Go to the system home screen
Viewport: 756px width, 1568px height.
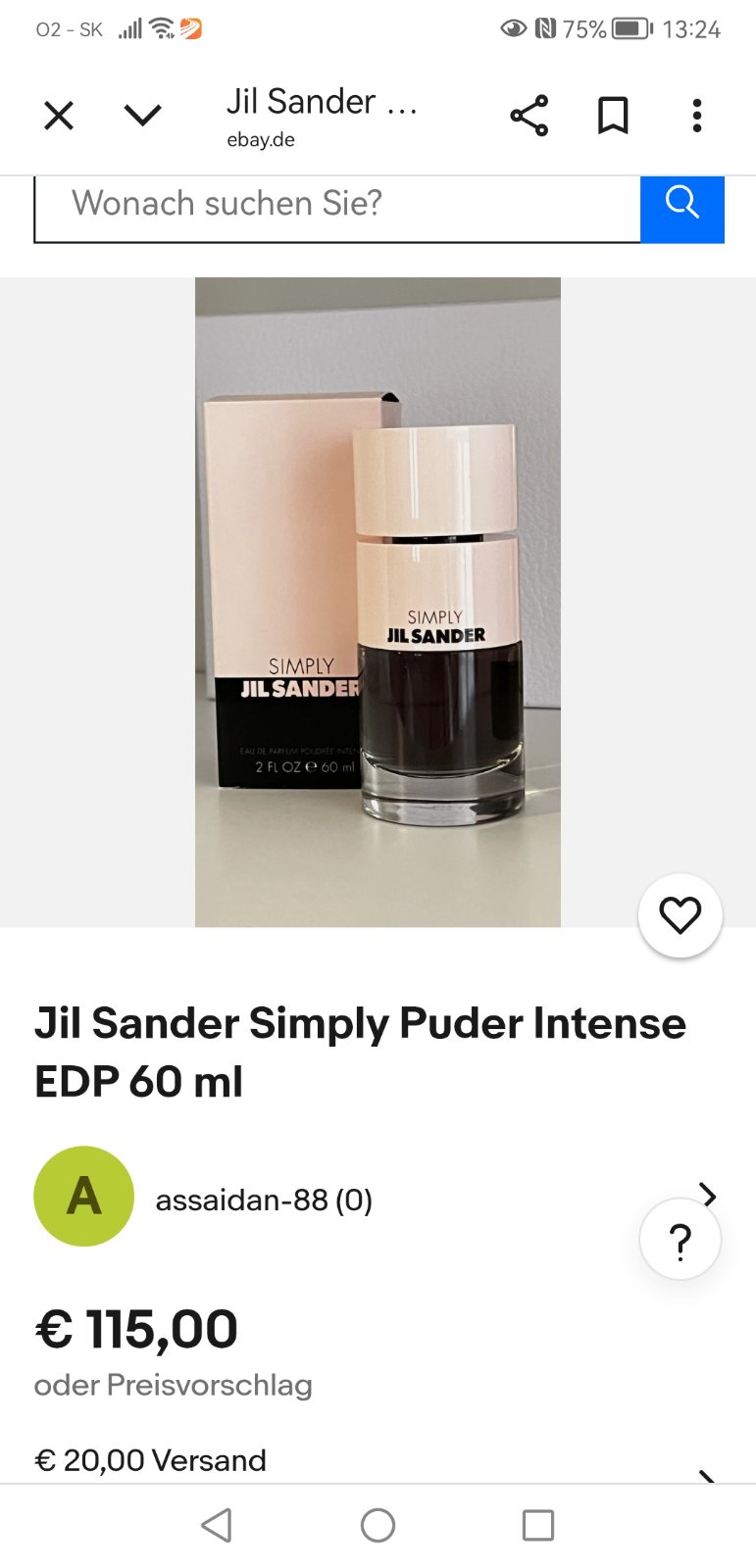pyautogui.click(x=378, y=1525)
